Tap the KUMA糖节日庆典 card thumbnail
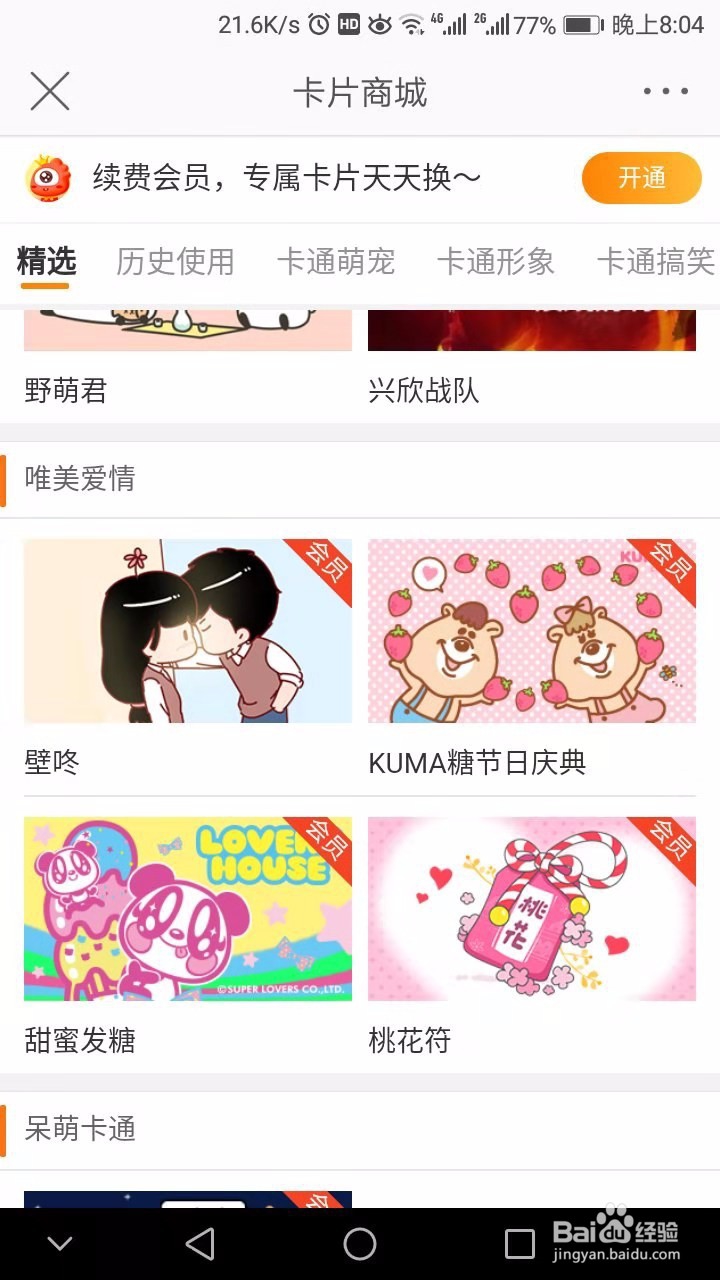Image resolution: width=720 pixels, height=1280 pixels. pyautogui.click(x=532, y=631)
